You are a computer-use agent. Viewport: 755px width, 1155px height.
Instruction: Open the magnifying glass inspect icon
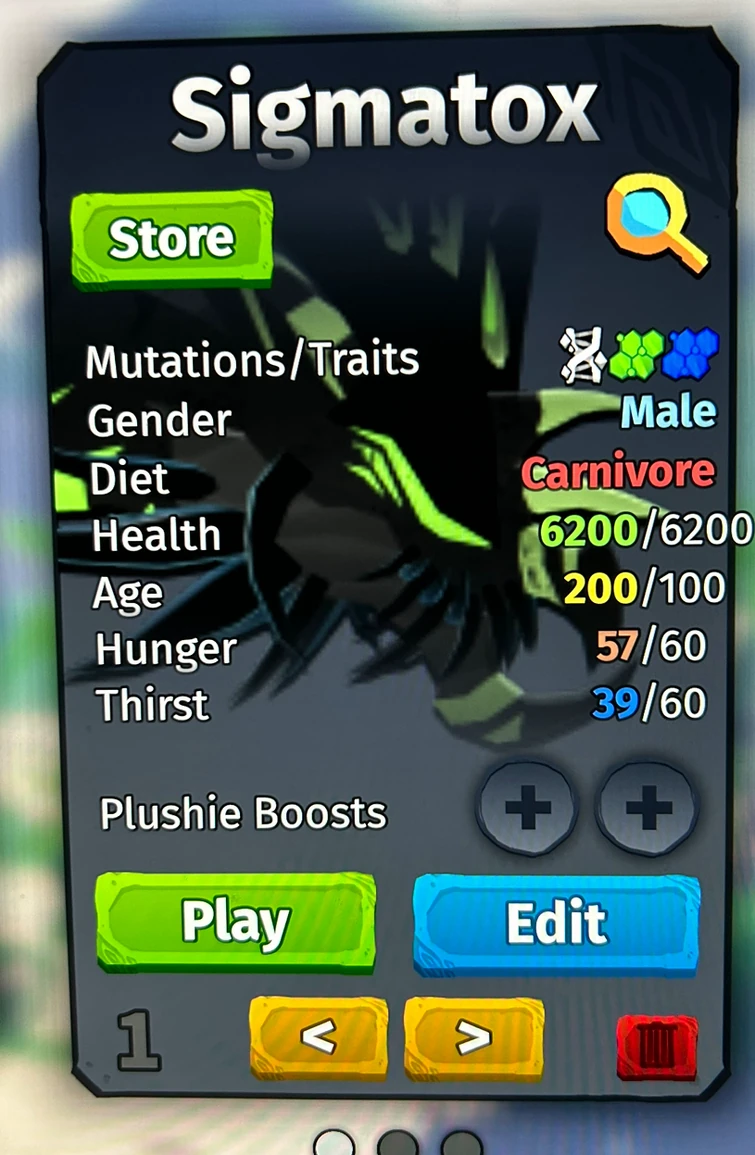pos(655,228)
